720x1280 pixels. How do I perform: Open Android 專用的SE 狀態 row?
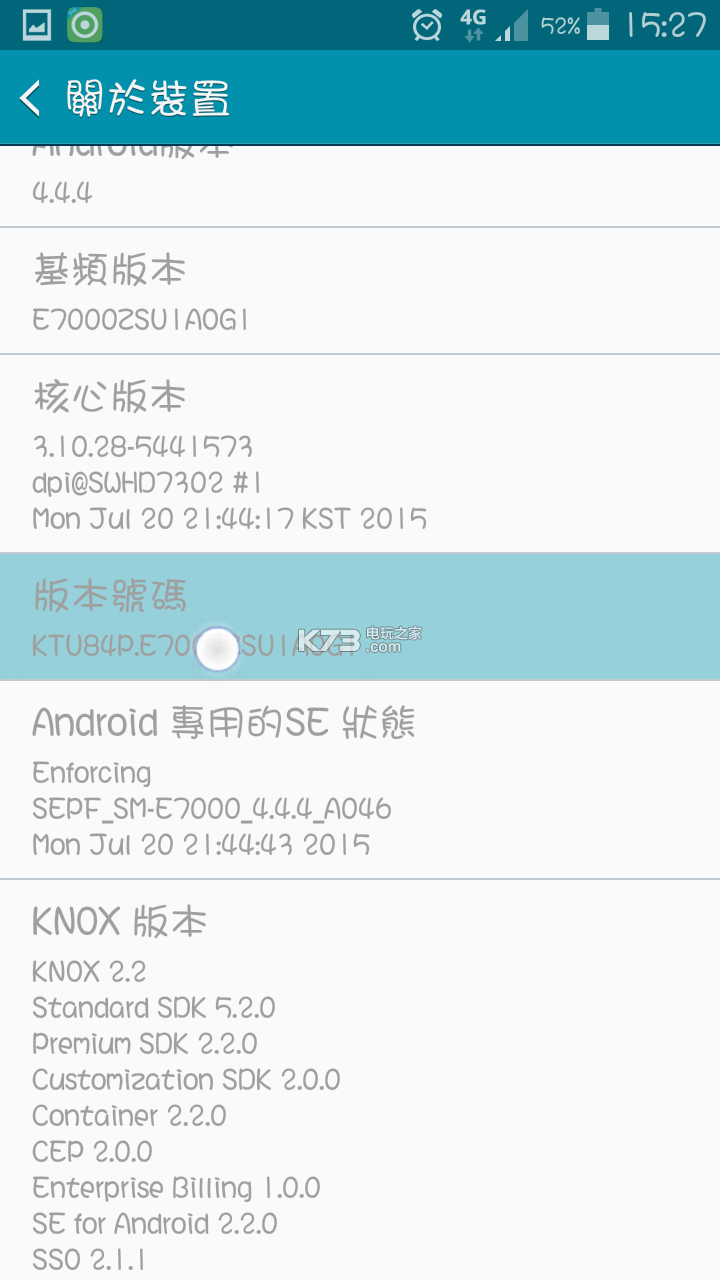click(x=360, y=780)
